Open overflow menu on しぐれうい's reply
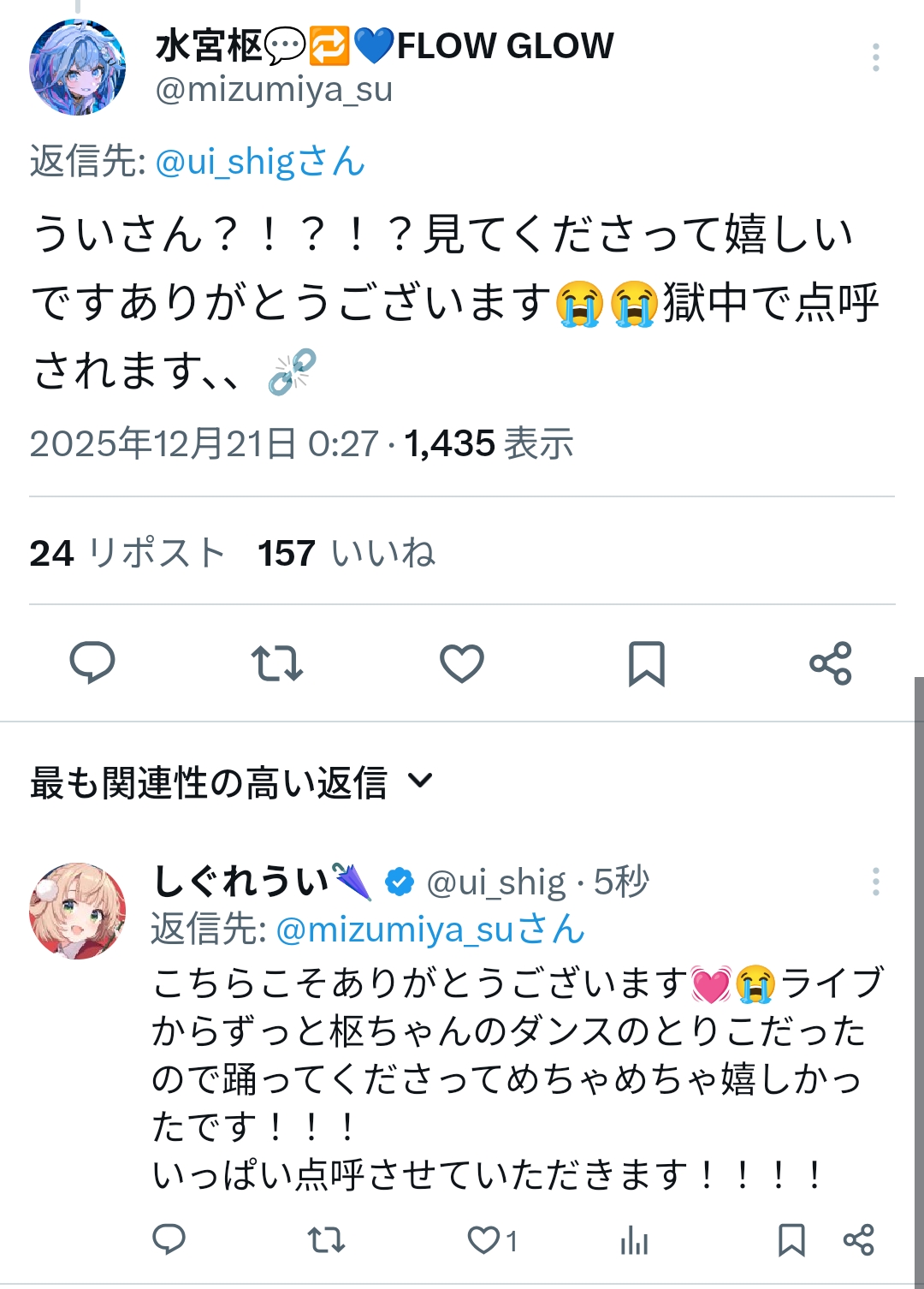 pos(875,882)
